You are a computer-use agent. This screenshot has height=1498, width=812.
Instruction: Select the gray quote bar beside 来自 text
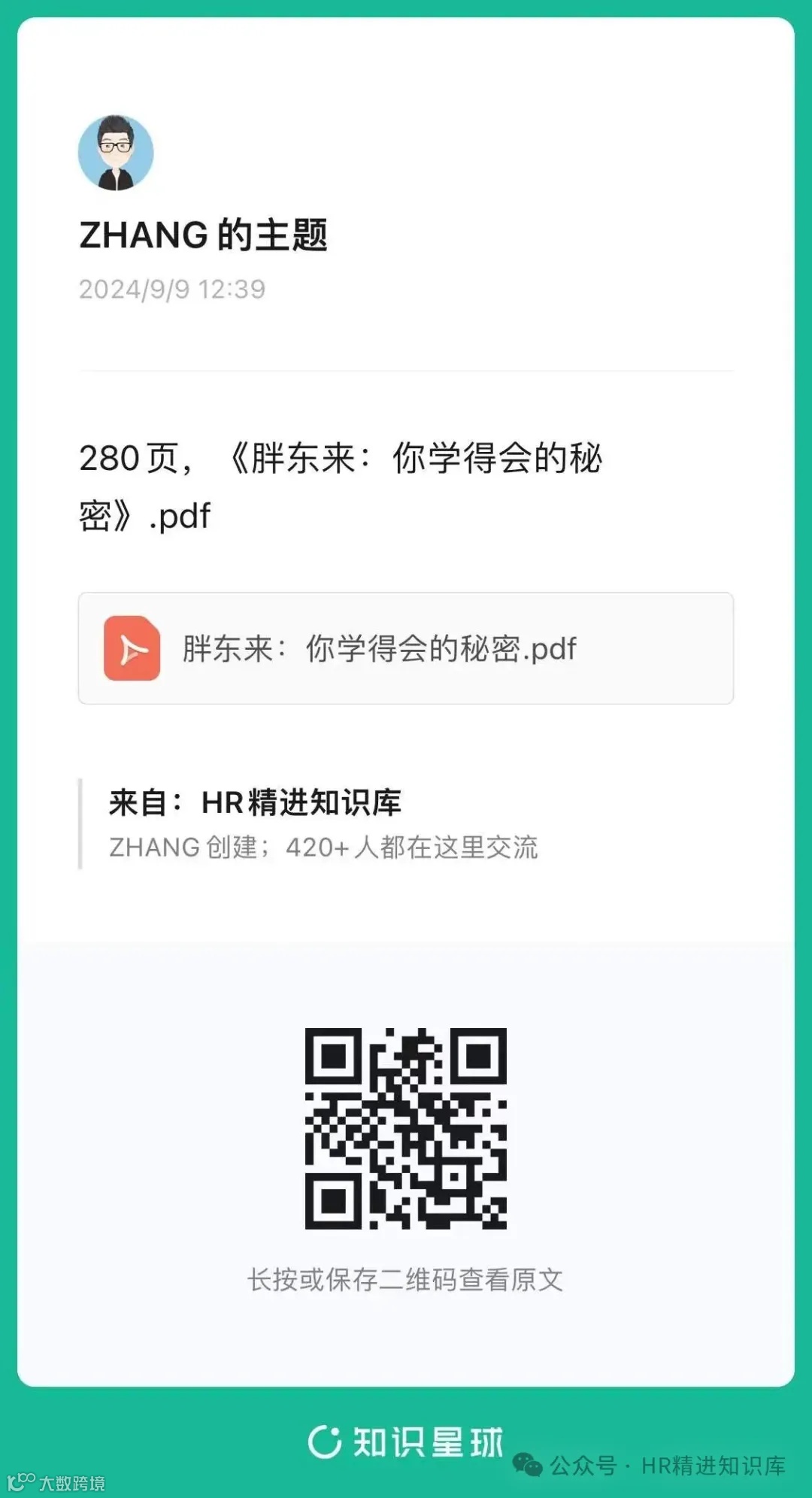point(82,823)
